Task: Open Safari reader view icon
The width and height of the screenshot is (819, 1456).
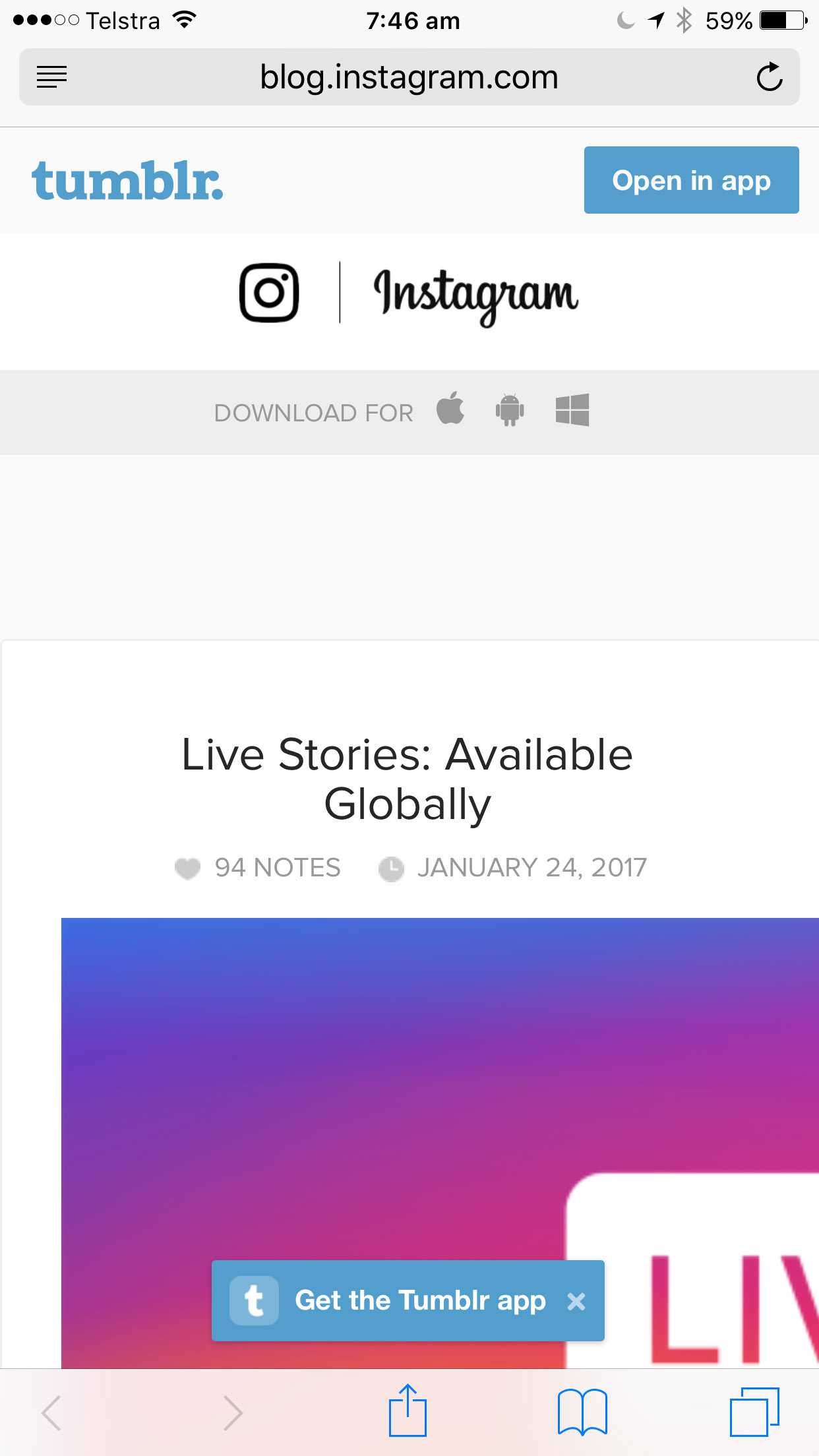Action: 51,77
